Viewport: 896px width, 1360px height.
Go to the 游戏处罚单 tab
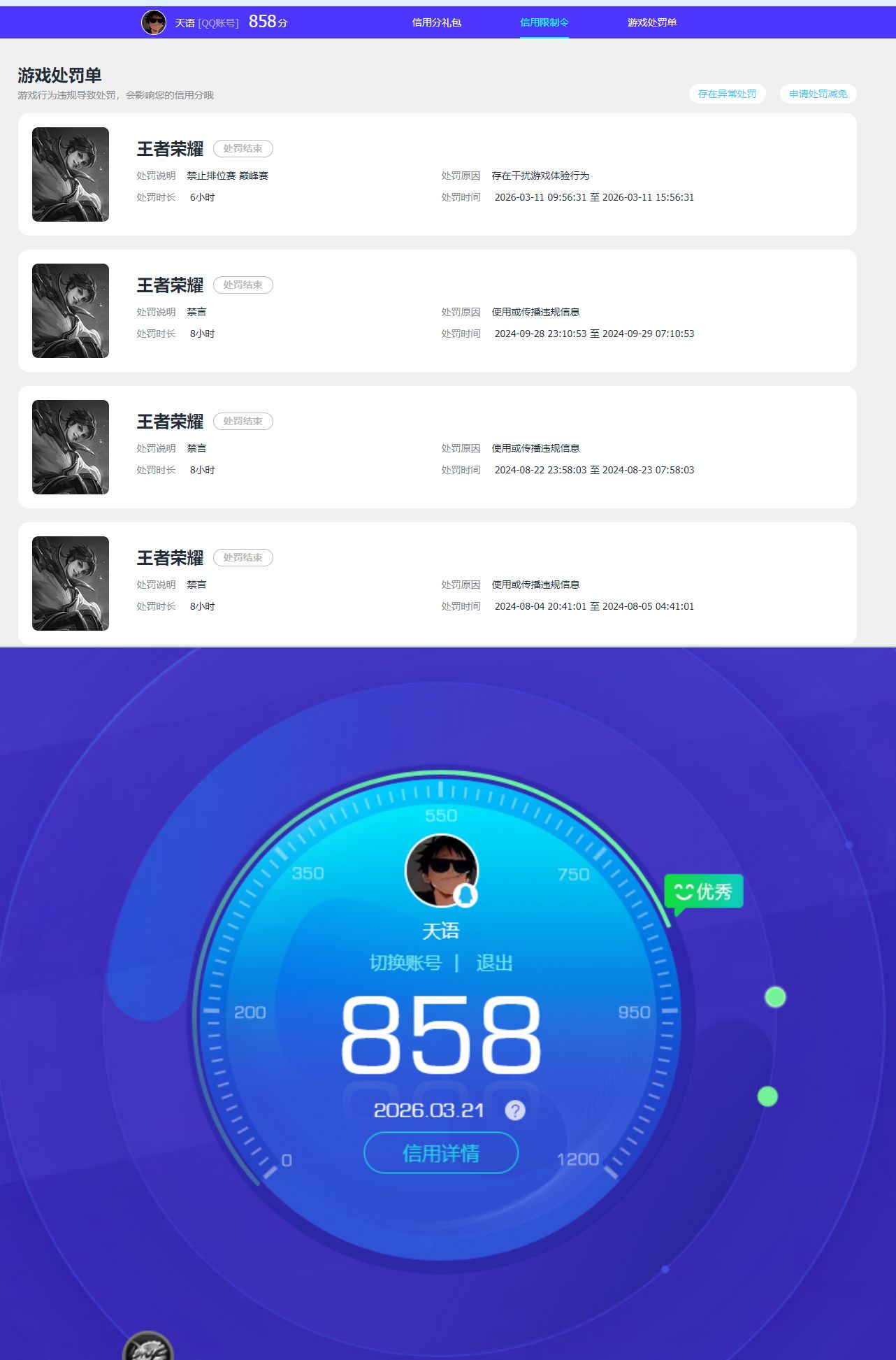tap(651, 22)
